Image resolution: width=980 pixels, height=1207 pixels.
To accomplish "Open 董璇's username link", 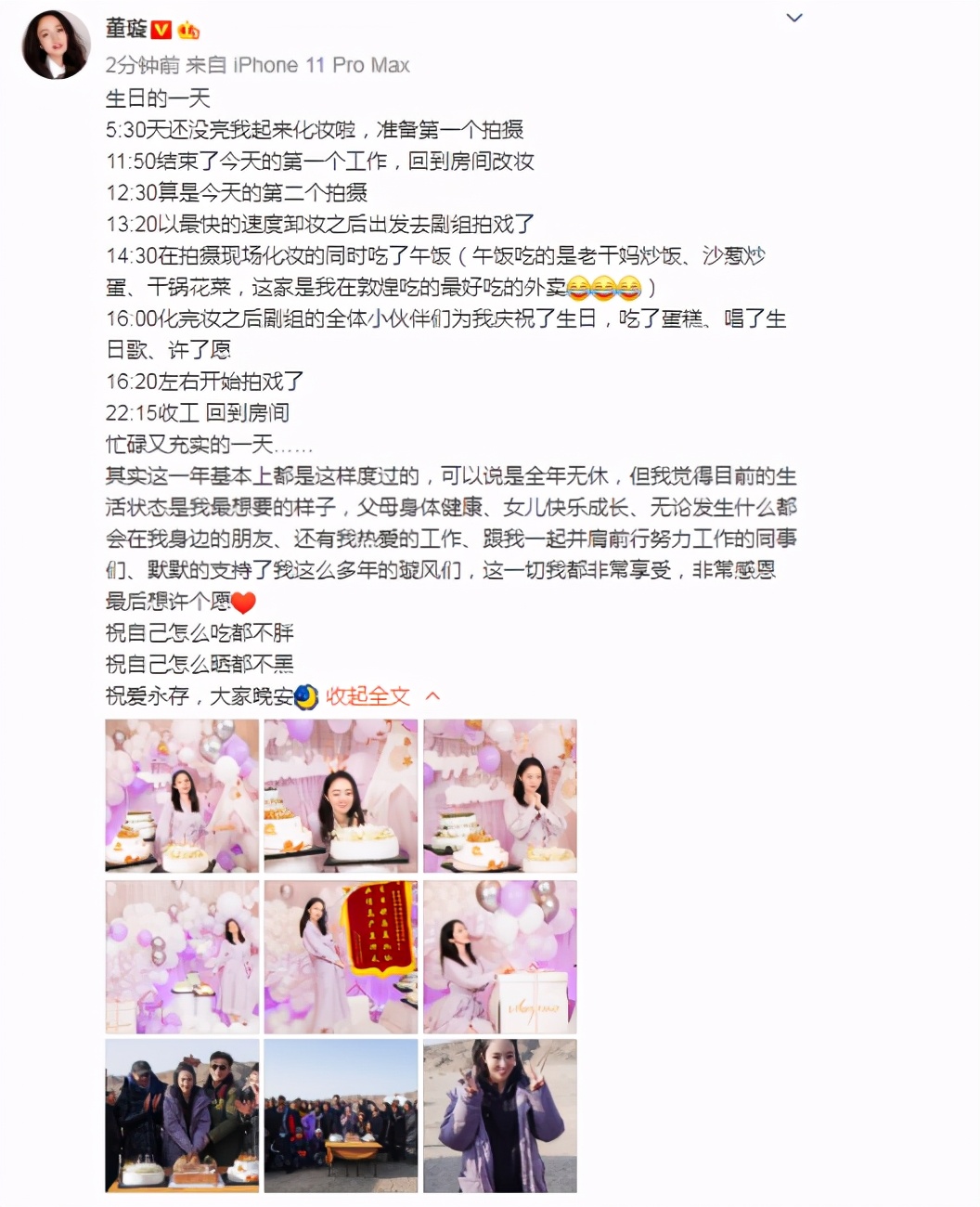I will pos(126,29).
